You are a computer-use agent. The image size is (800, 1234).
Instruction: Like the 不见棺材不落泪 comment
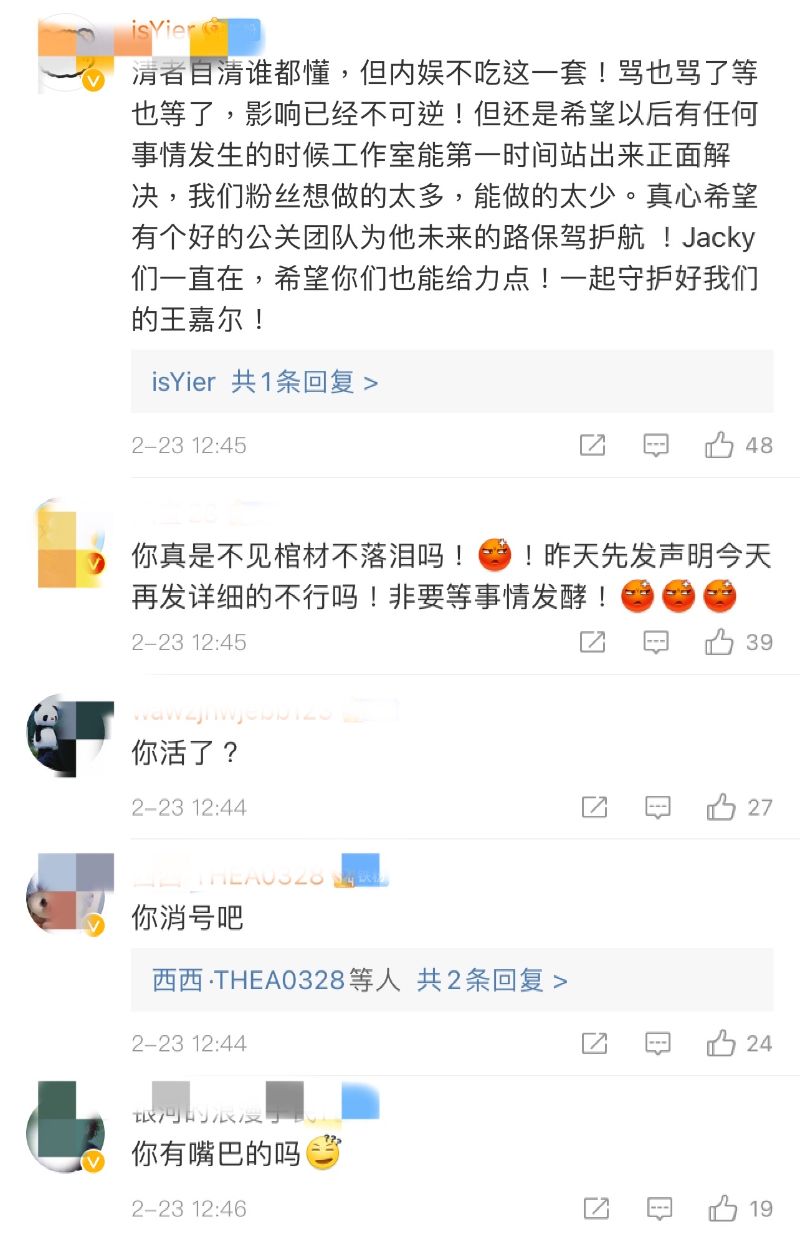click(x=720, y=642)
